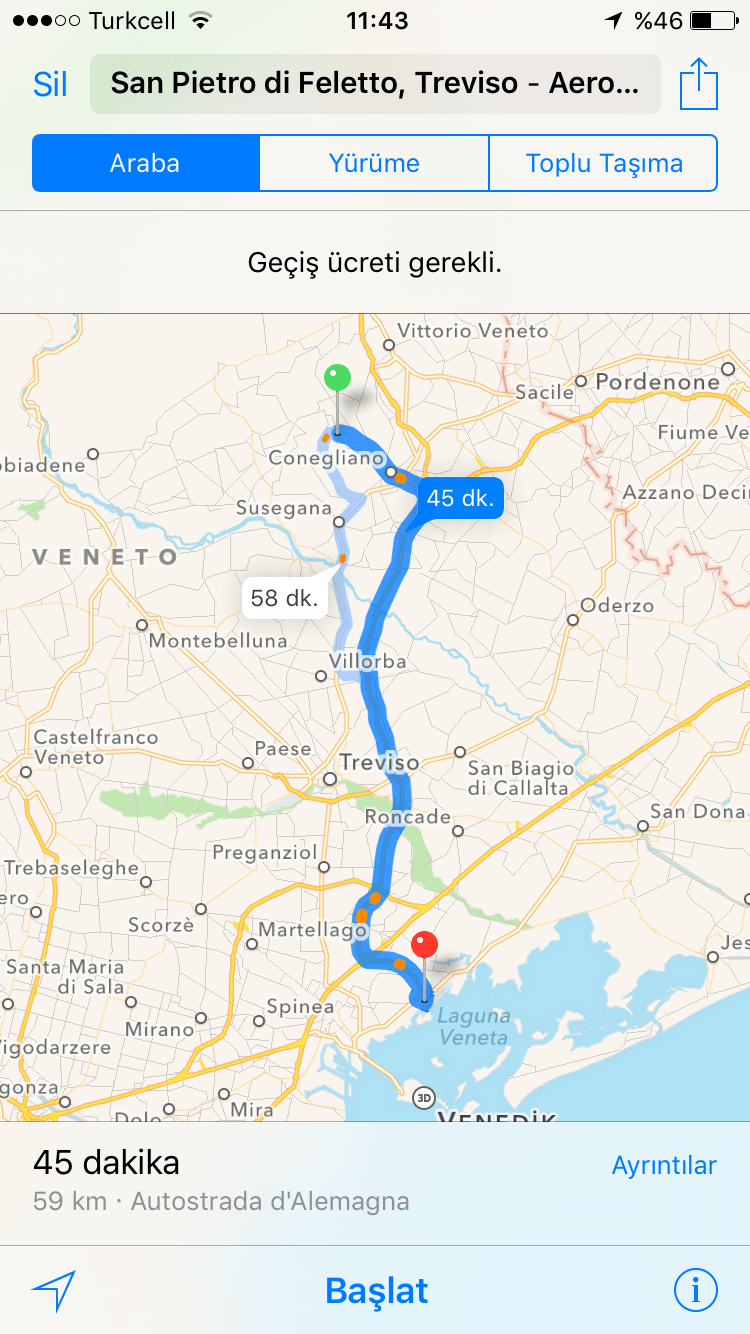Tap Başlat to start navigation
This screenshot has height=1334, width=750.
pyautogui.click(x=376, y=1290)
